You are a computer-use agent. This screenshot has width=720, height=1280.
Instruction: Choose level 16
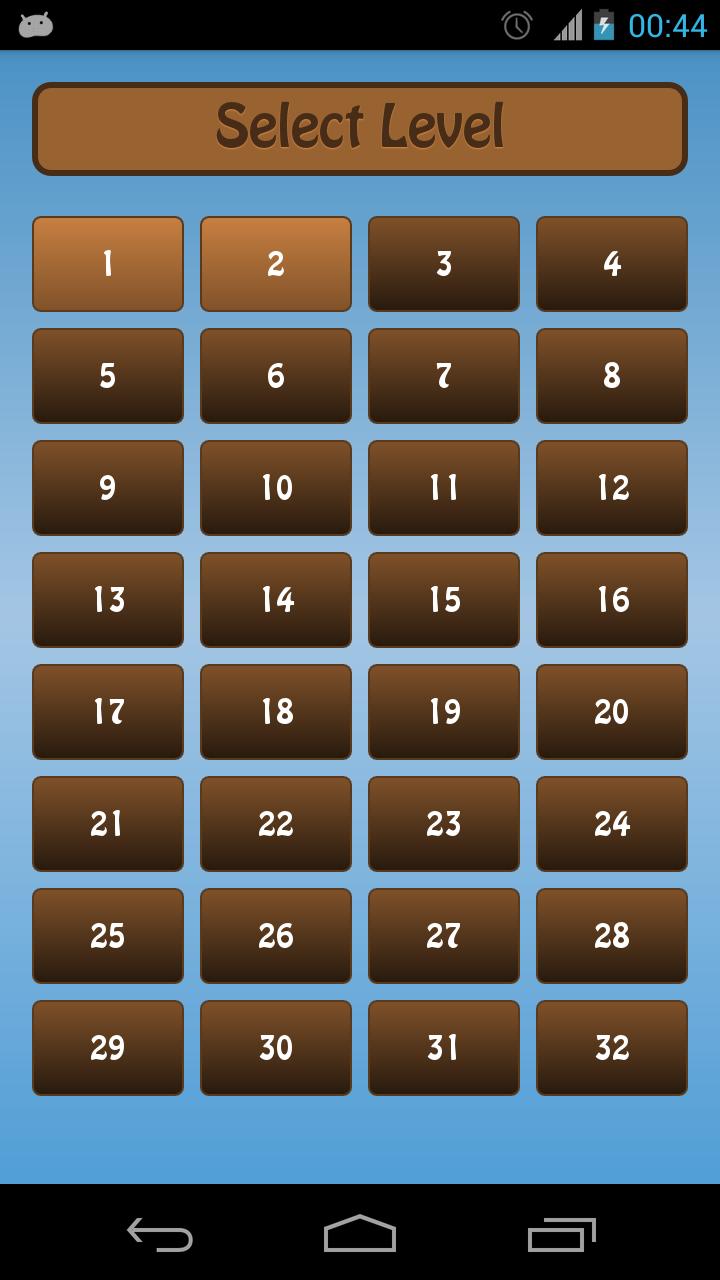pyautogui.click(x=612, y=600)
